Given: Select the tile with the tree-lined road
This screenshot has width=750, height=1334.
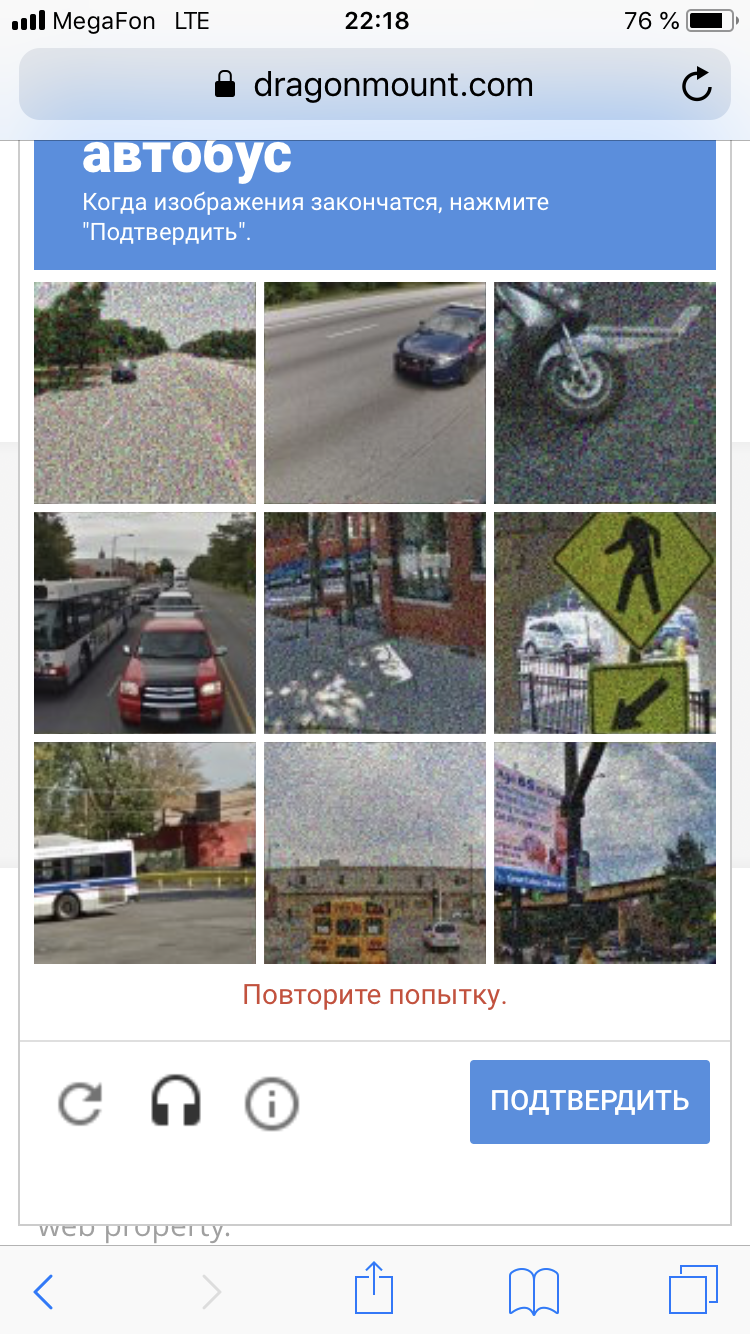Looking at the screenshot, I should pos(145,393).
